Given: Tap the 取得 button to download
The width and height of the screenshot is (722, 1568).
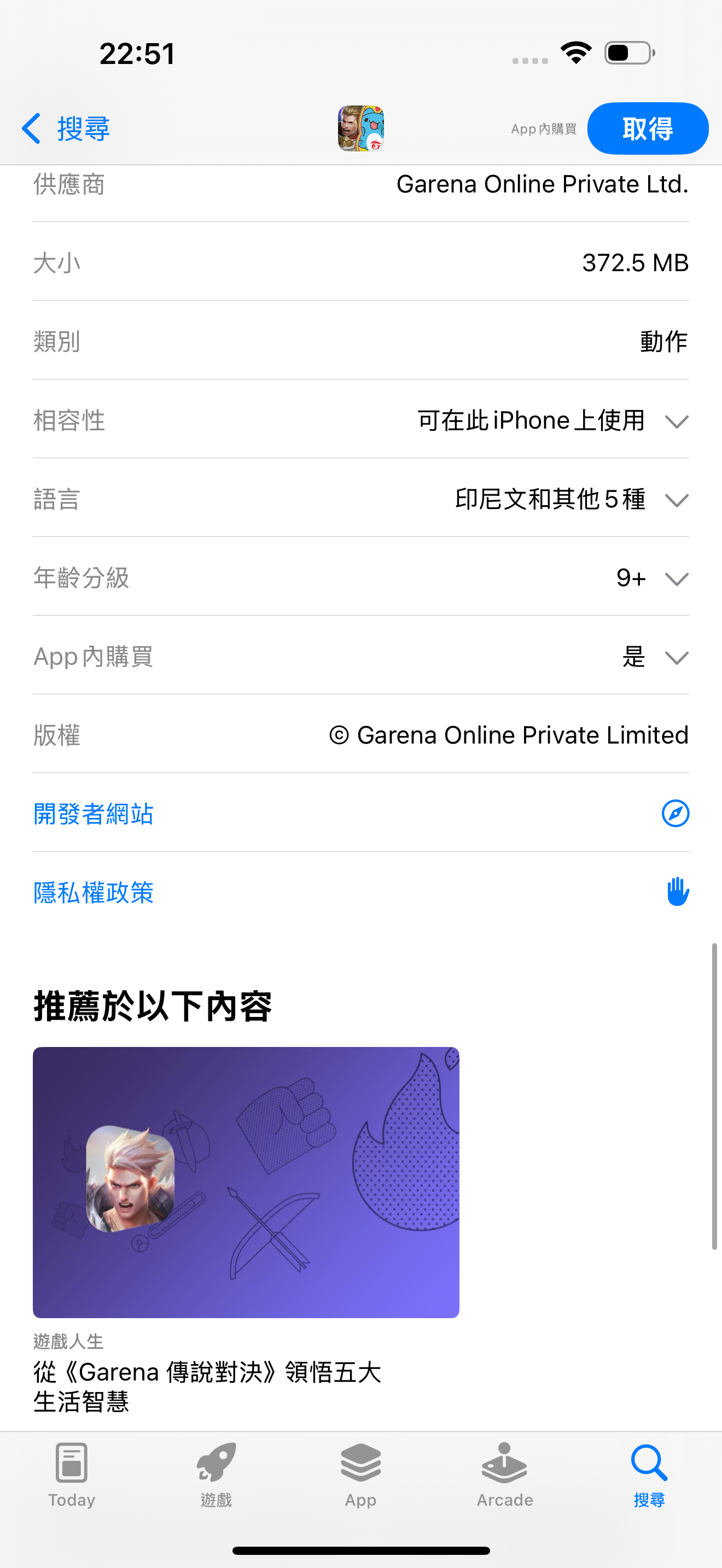Looking at the screenshot, I should tap(647, 128).
